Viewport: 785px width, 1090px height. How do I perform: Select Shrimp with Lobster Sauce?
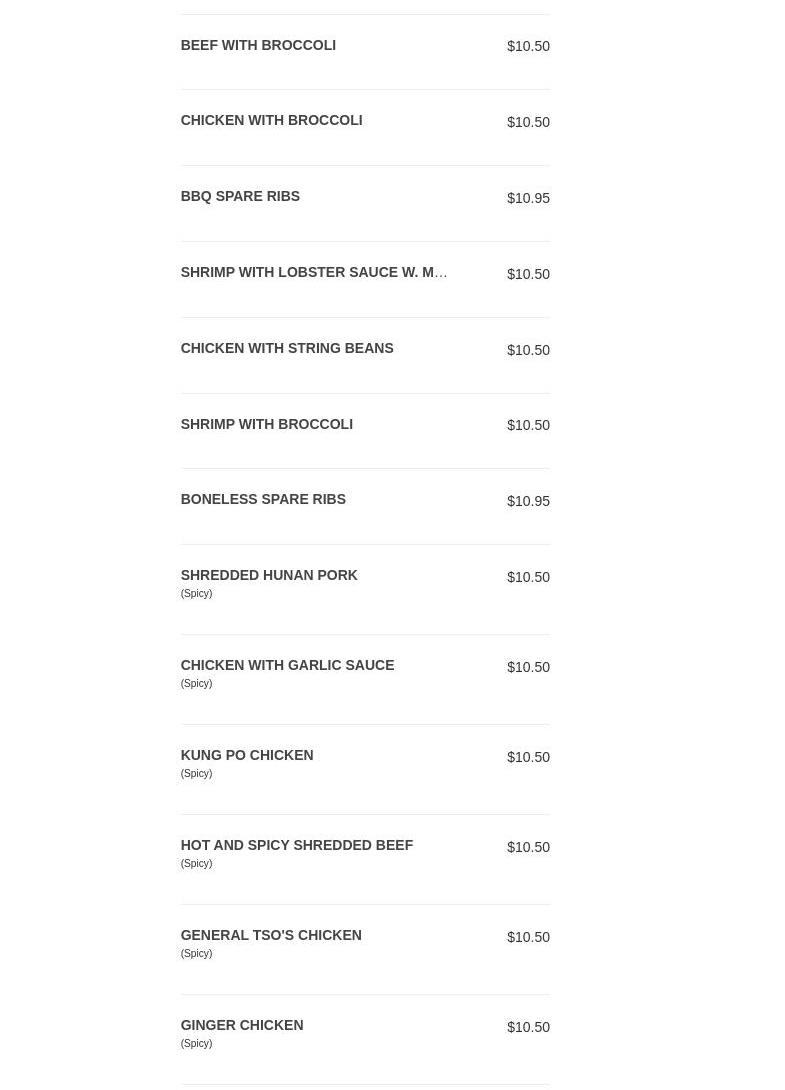pyautogui.click(x=313, y=273)
